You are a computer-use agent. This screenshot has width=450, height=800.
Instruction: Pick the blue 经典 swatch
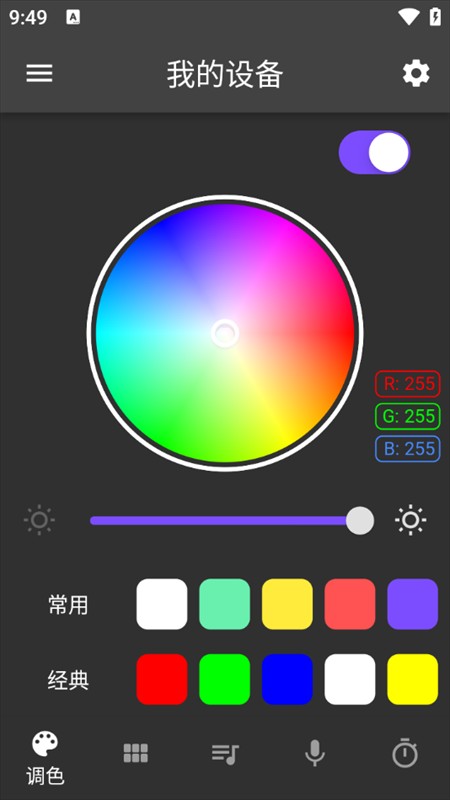(x=287, y=679)
